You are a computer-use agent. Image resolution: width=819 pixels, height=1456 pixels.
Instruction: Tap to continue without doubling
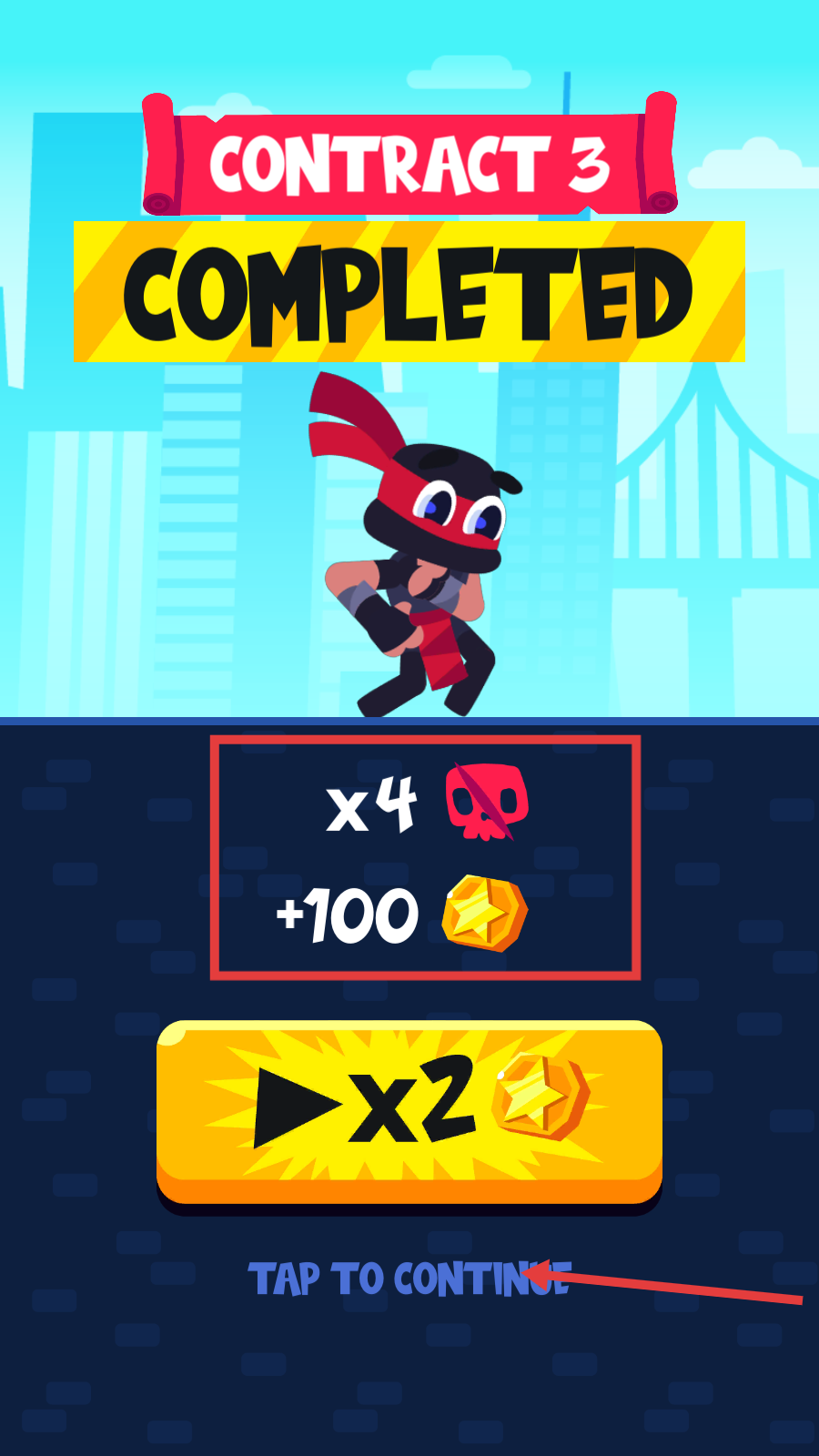pyautogui.click(x=409, y=1279)
